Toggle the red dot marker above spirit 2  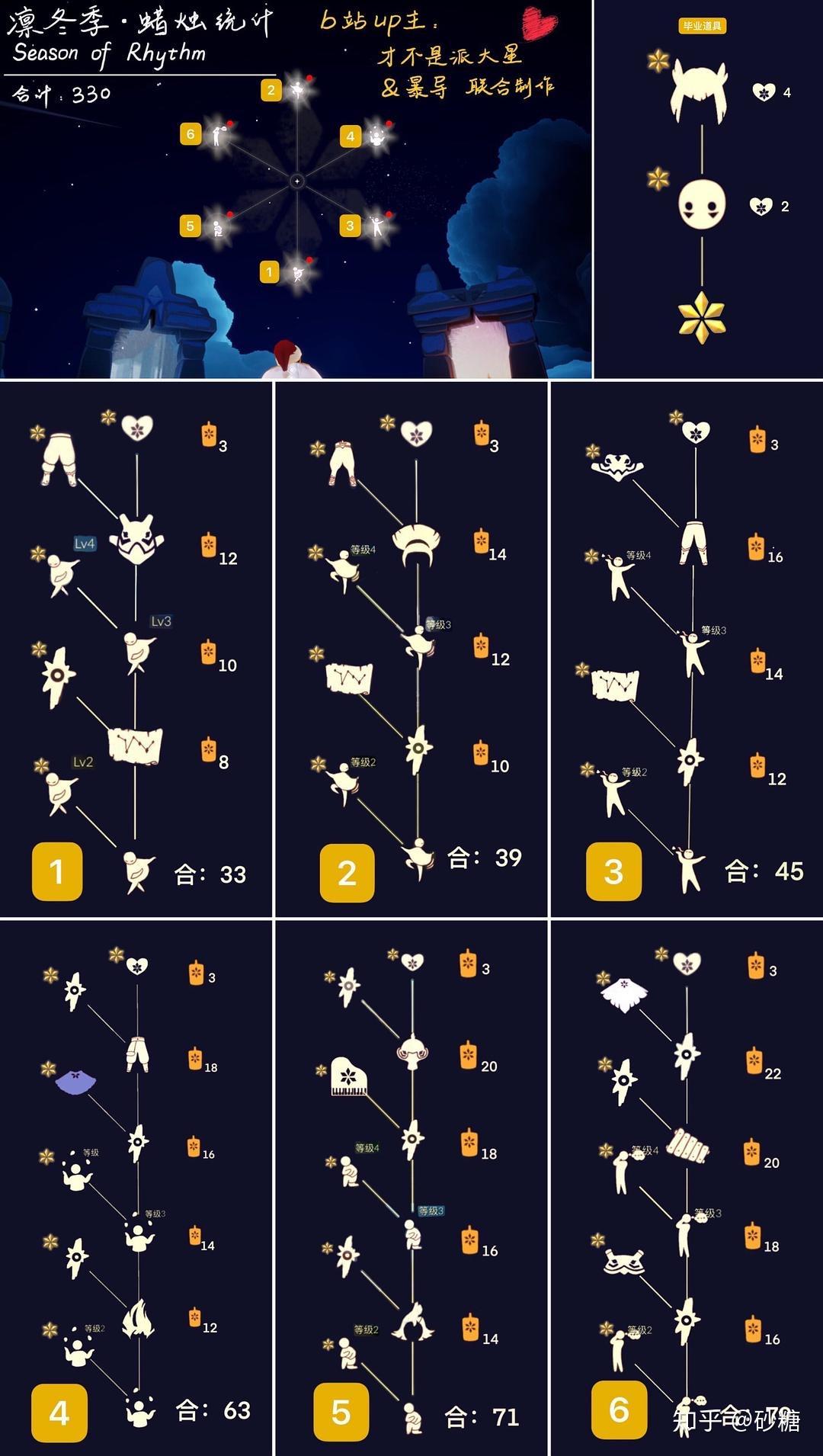click(x=309, y=76)
